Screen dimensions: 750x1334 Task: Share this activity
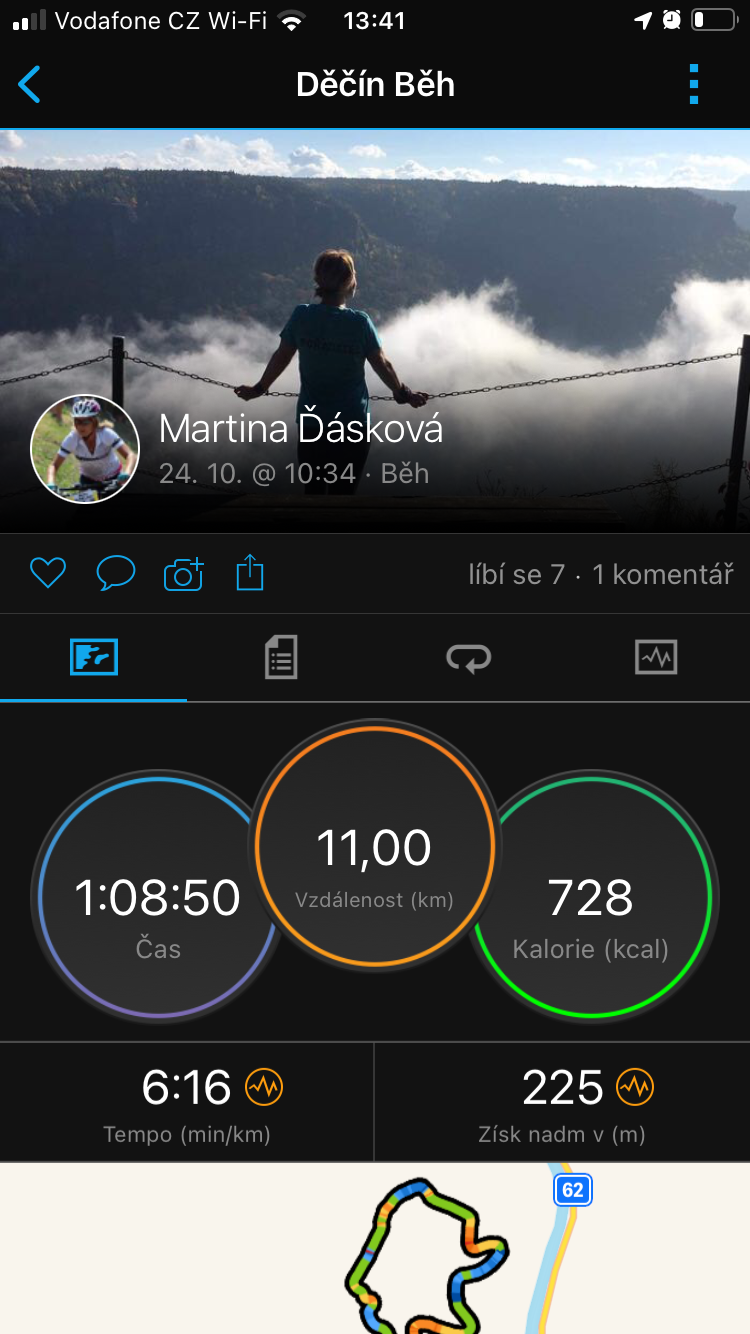tap(250, 573)
